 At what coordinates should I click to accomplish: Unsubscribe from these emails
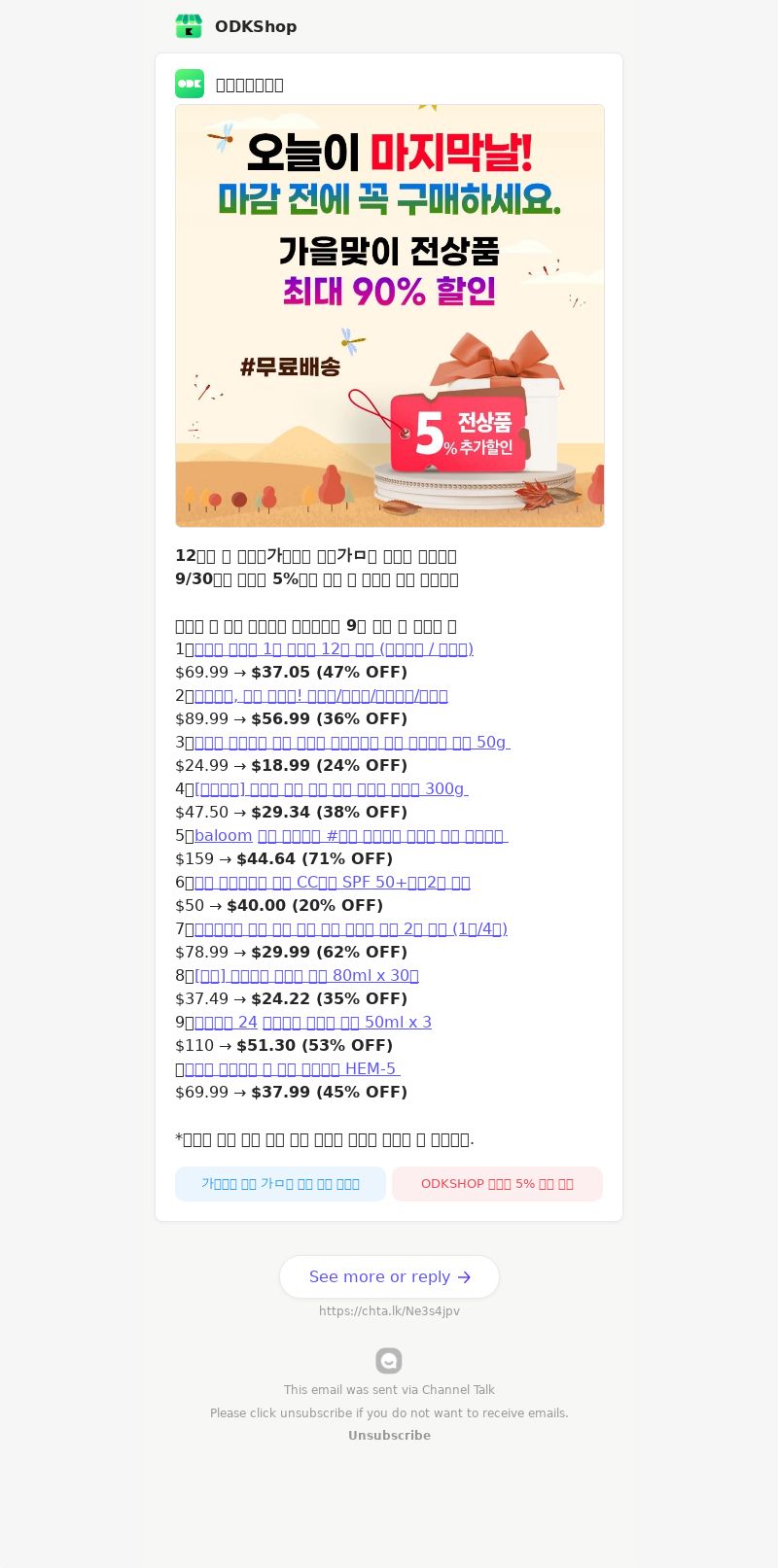[389, 1436]
